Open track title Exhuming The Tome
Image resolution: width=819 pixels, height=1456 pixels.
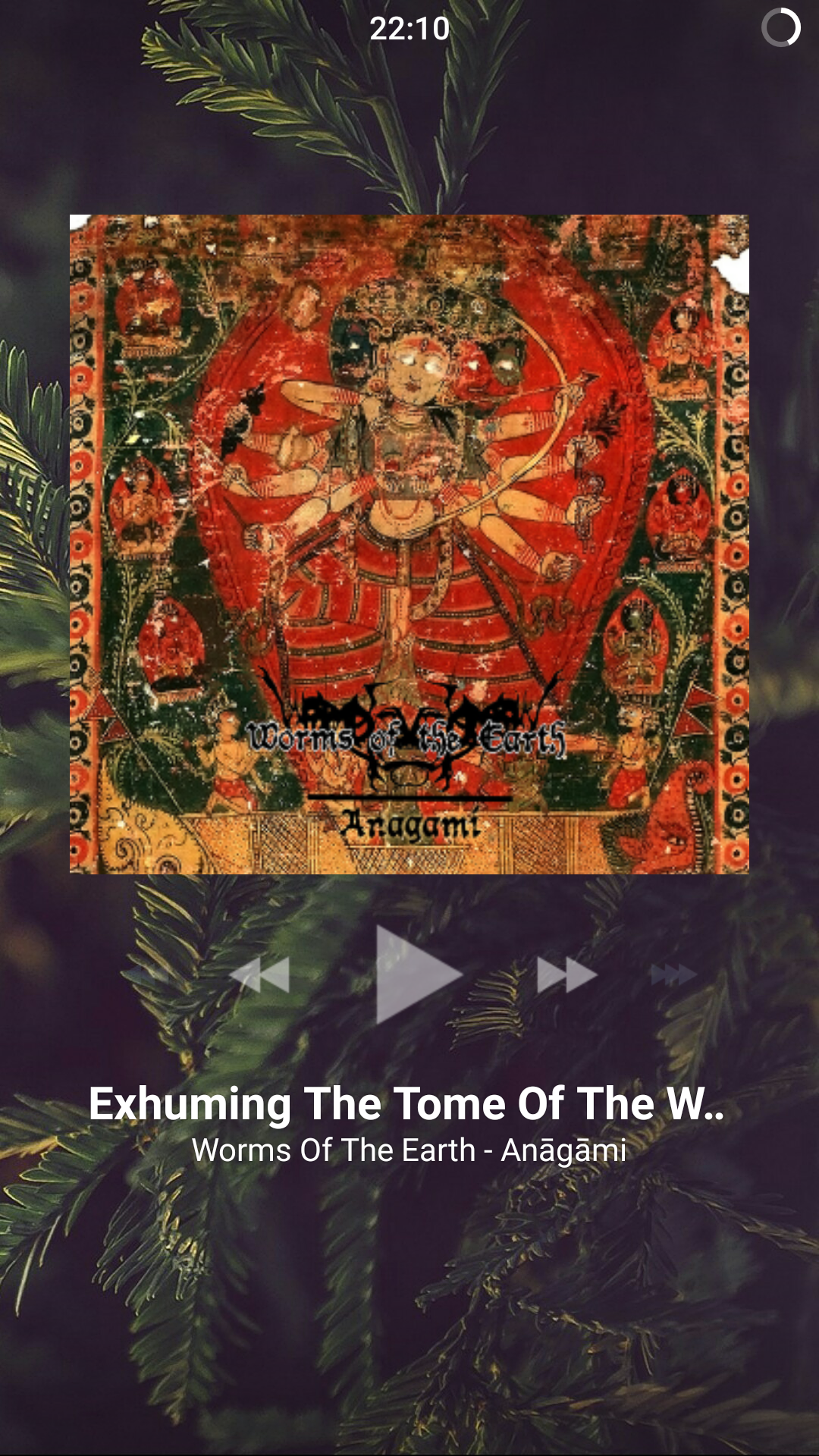pos(406,1103)
